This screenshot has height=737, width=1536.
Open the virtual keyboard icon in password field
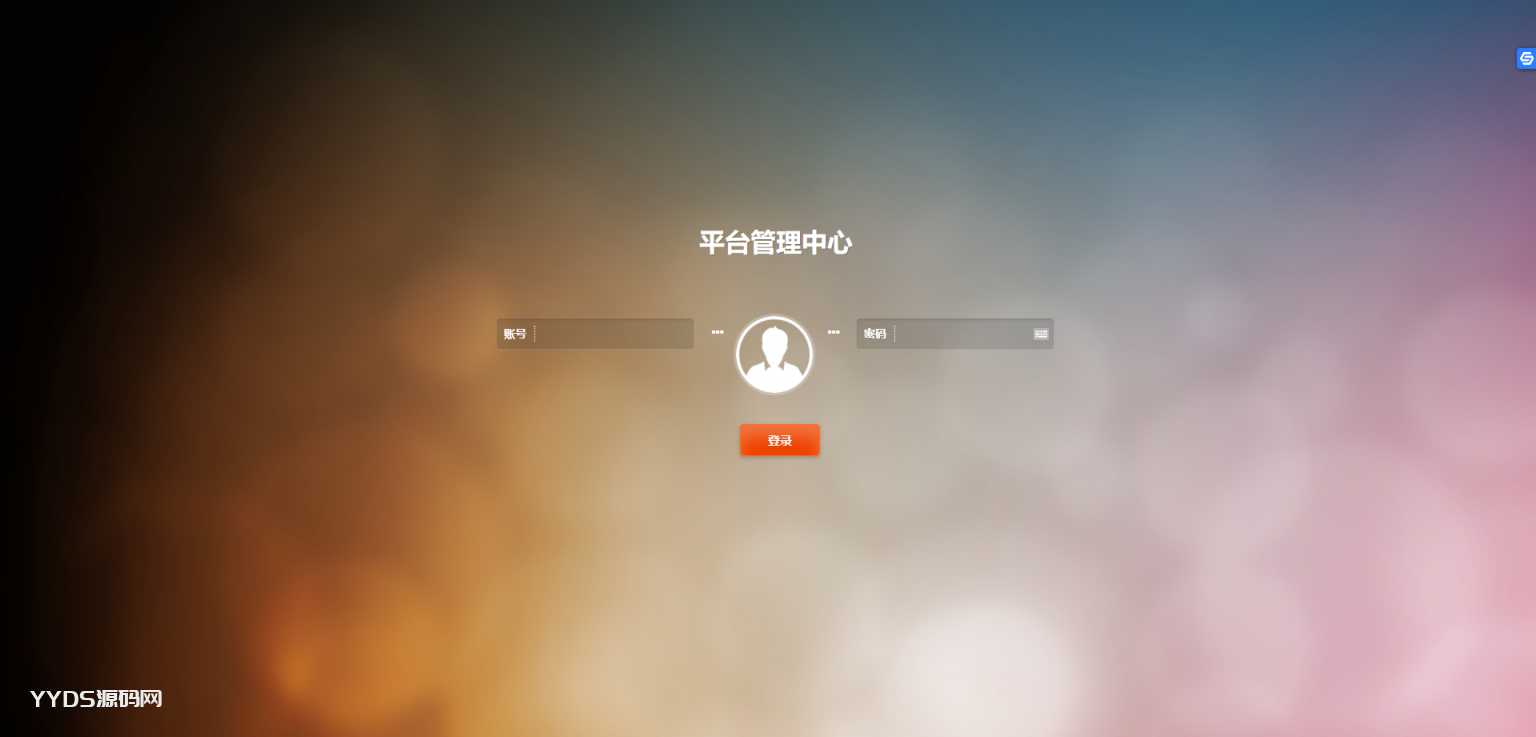point(1041,334)
